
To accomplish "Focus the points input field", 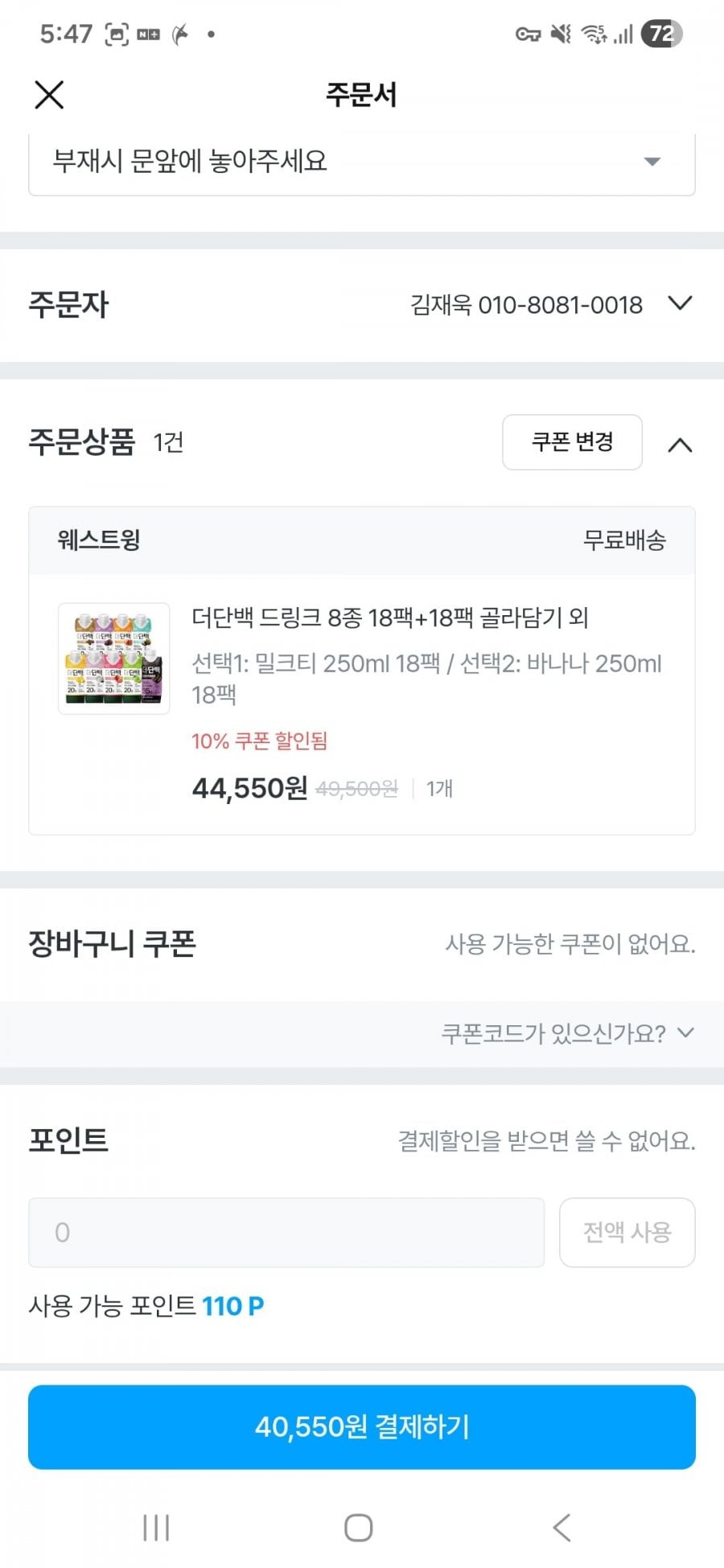I will click(x=286, y=1232).
